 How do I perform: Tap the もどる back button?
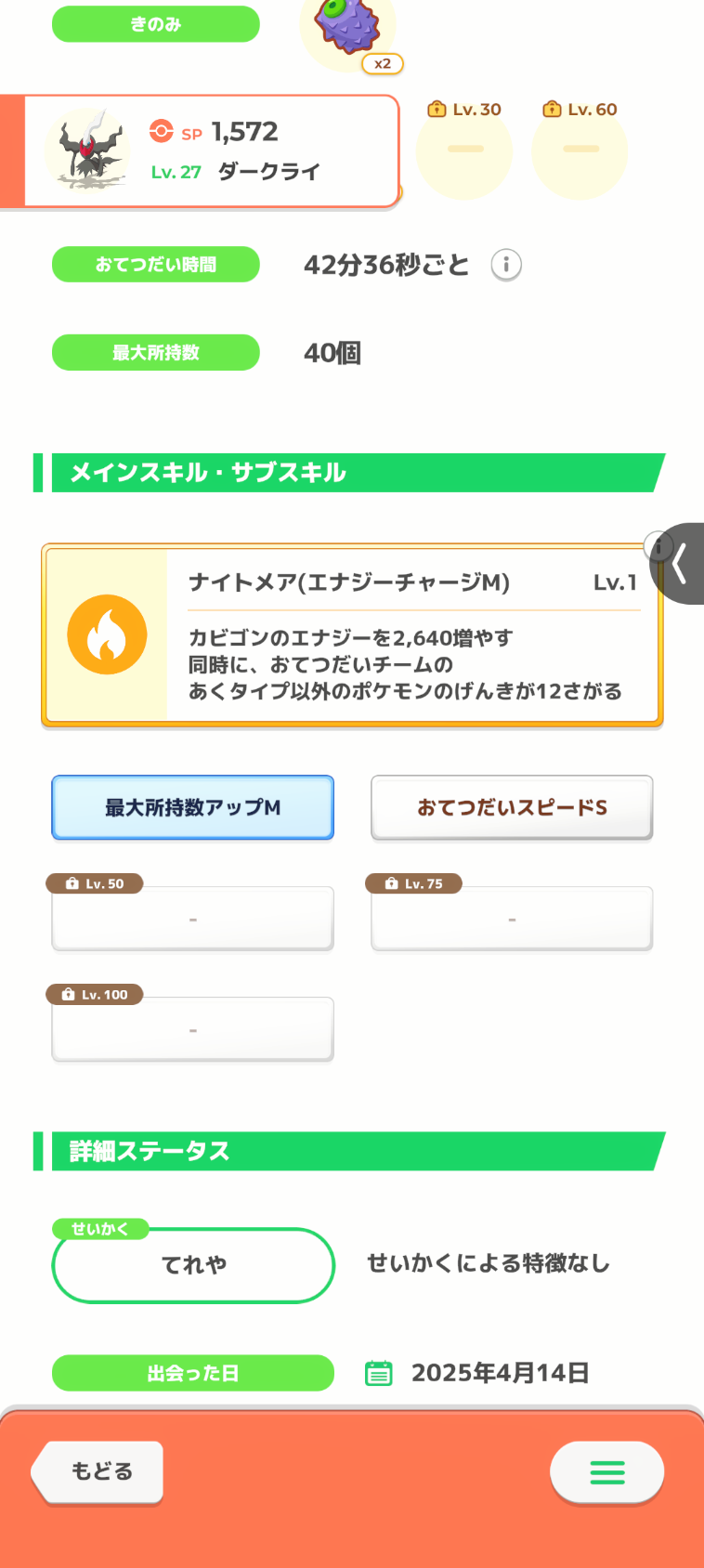tap(98, 1471)
